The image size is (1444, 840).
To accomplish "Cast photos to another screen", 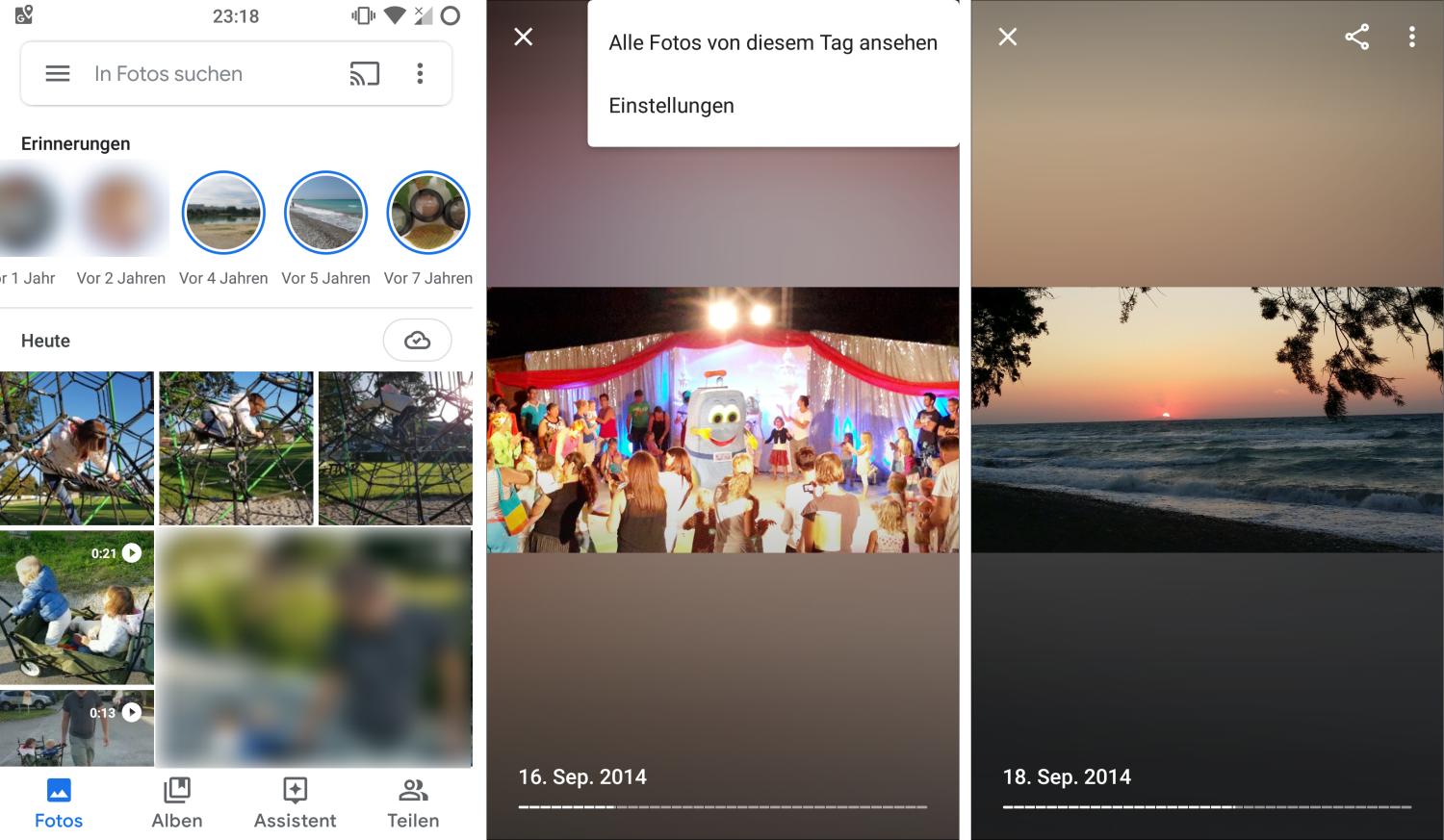I will click(x=364, y=74).
